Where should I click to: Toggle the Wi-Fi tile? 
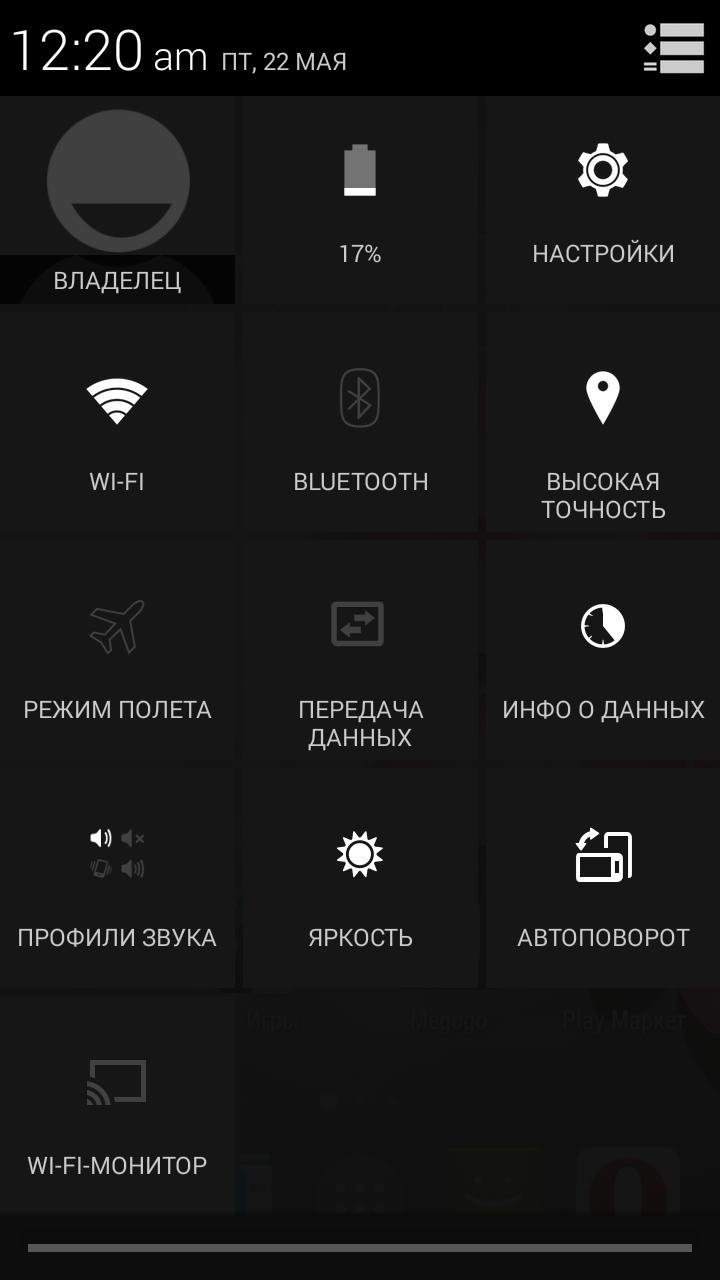(x=117, y=427)
